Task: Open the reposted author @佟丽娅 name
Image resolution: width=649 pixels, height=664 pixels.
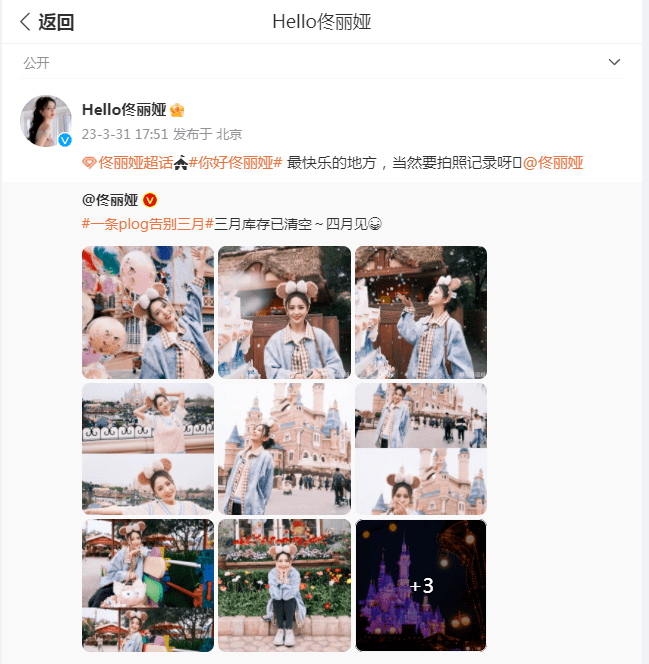Action: (111, 199)
